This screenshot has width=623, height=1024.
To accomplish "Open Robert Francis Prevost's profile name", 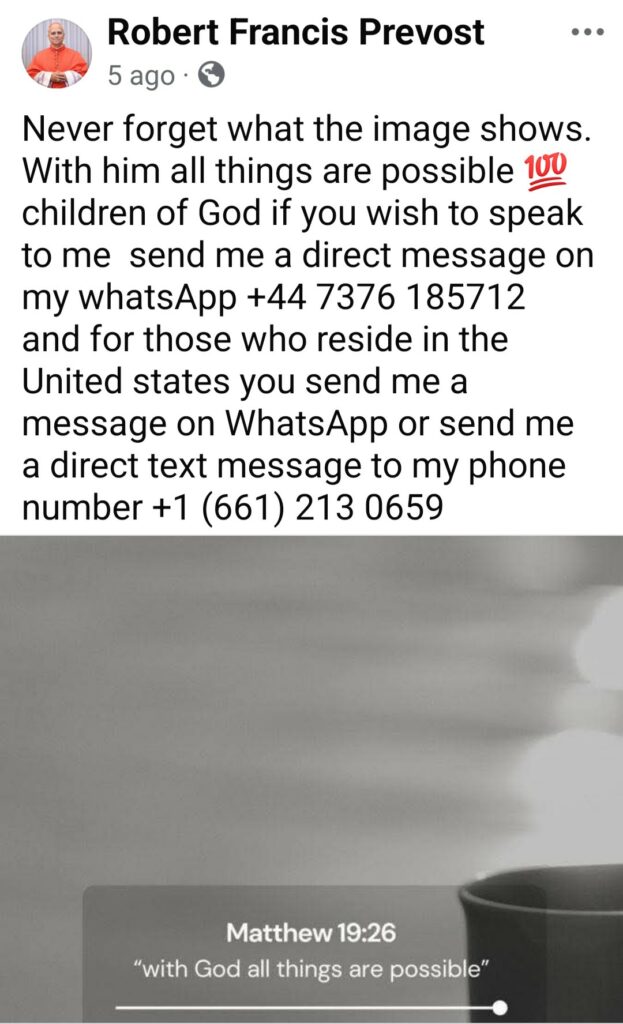I will 295,32.
